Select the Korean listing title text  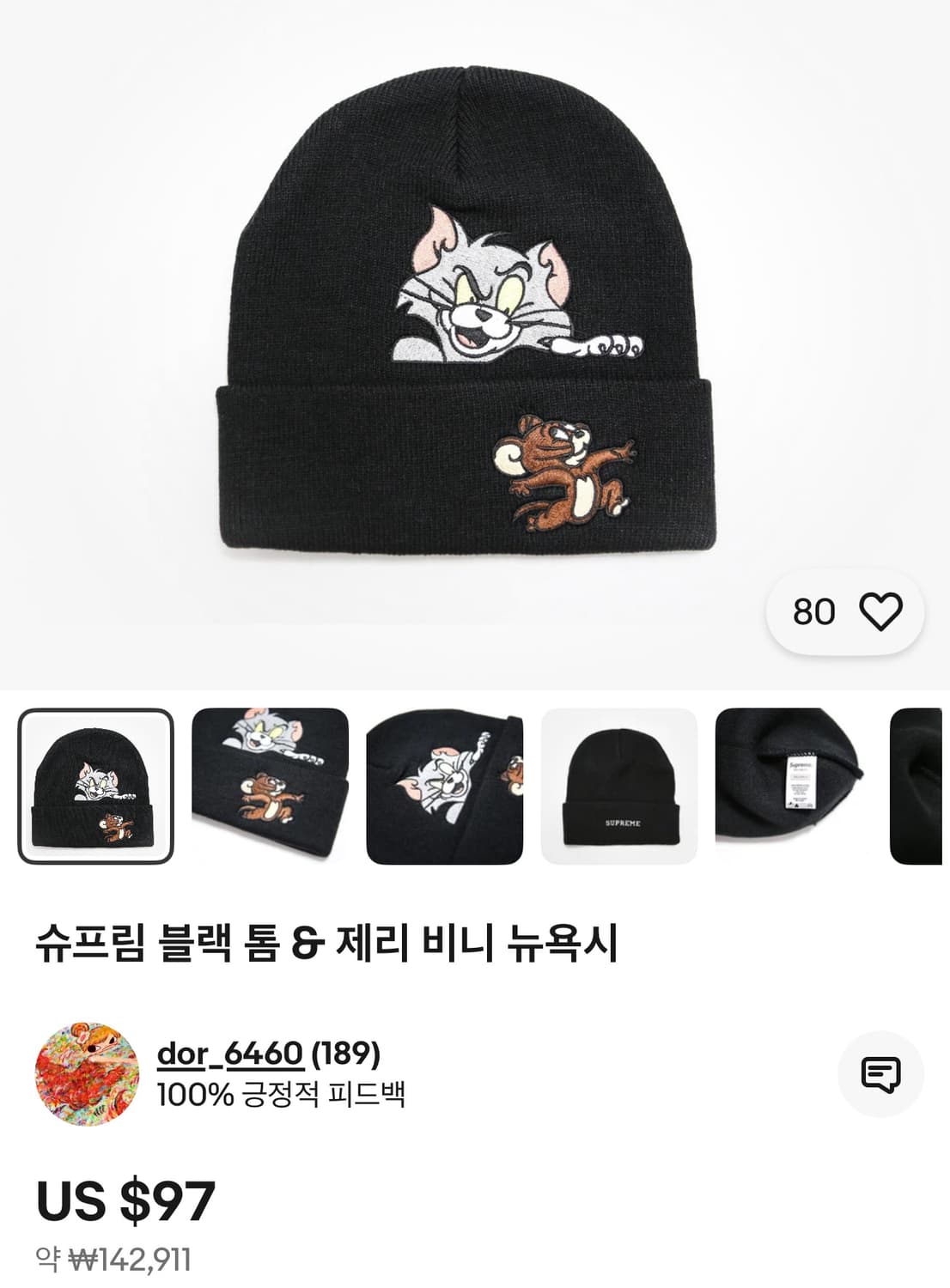tap(331, 943)
